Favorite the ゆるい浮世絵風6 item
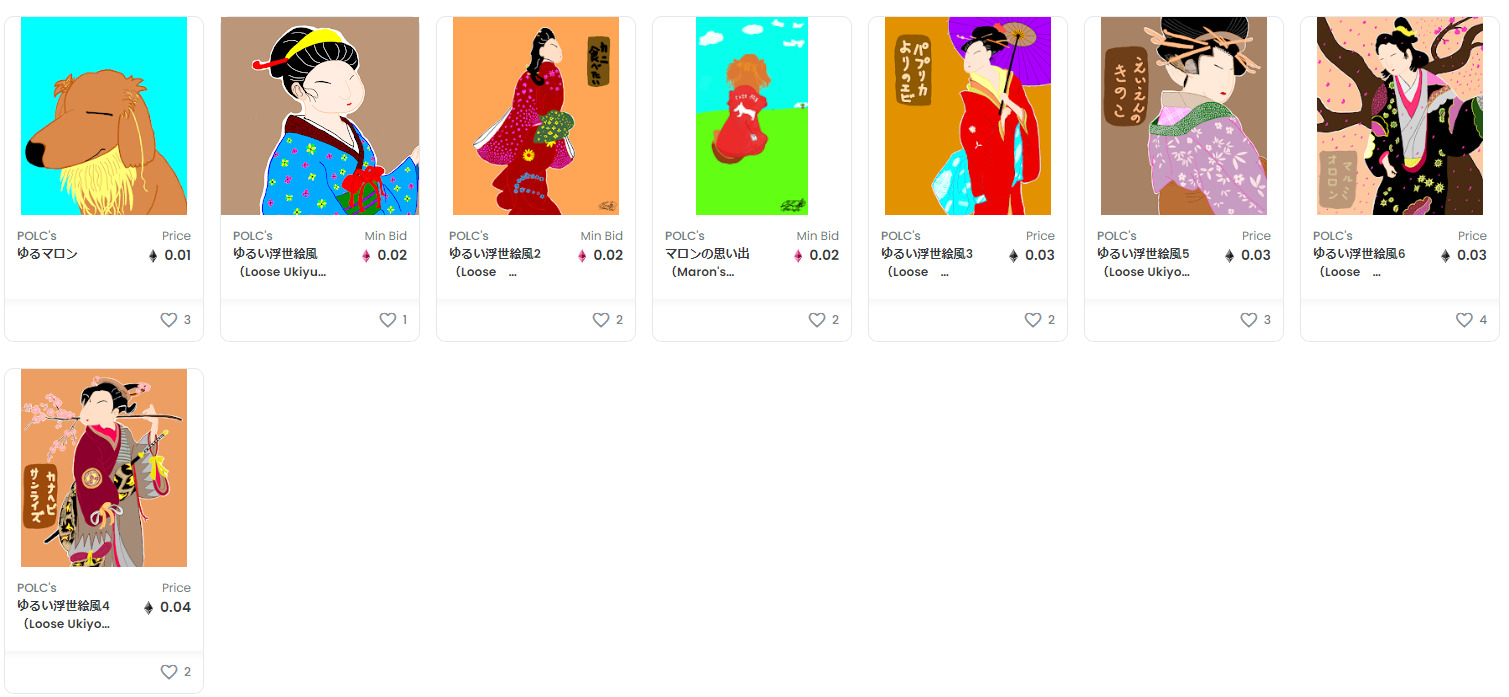The height and width of the screenshot is (697, 1509). 1464,320
